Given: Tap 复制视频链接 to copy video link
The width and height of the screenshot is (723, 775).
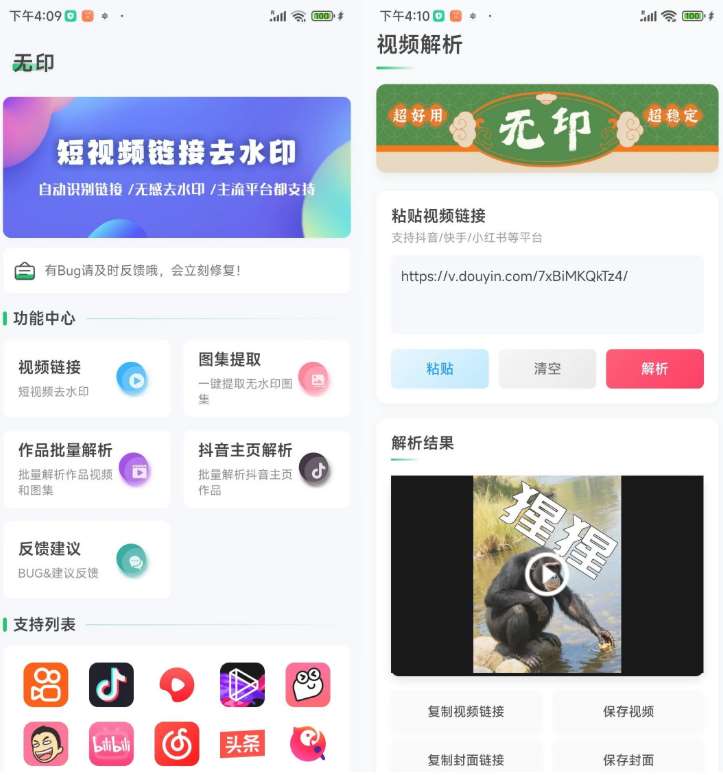Looking at the screenshot, I should pos(465,712).
